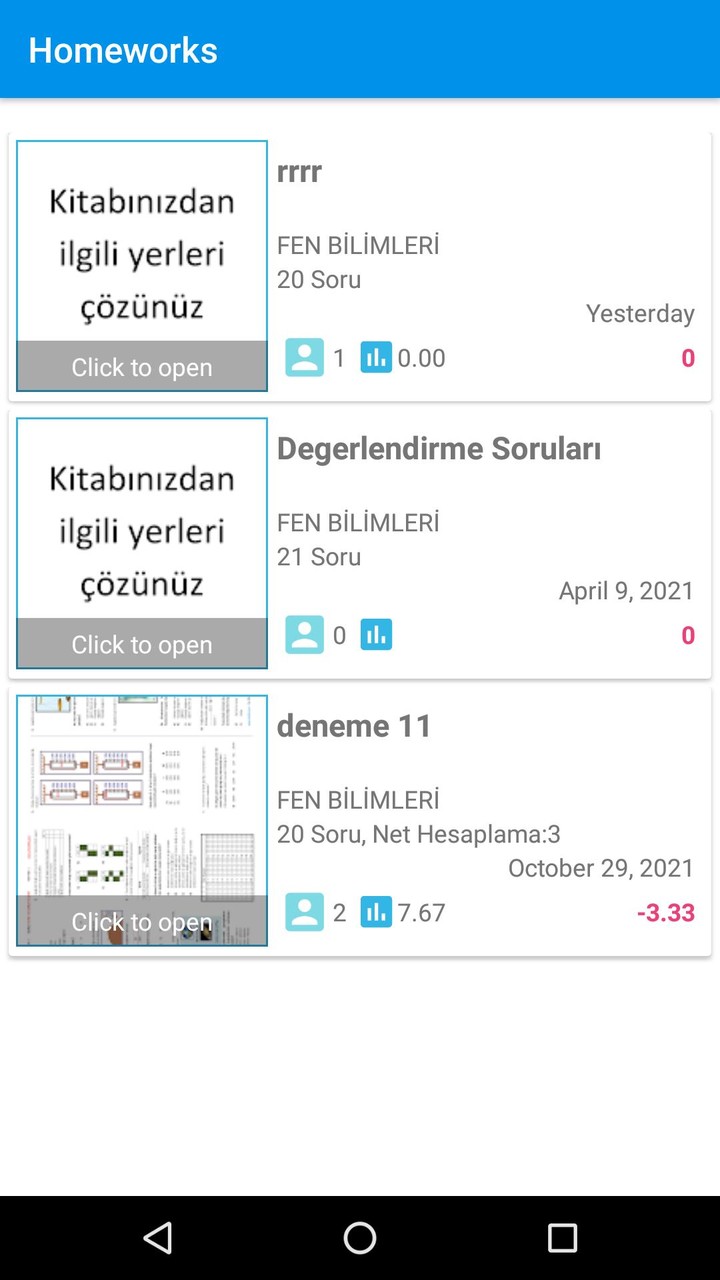Viewport: 720px width, 1280px height.
Task: Click the pink -3.33 score on deneme 11
Action: [x=665, y=912]
